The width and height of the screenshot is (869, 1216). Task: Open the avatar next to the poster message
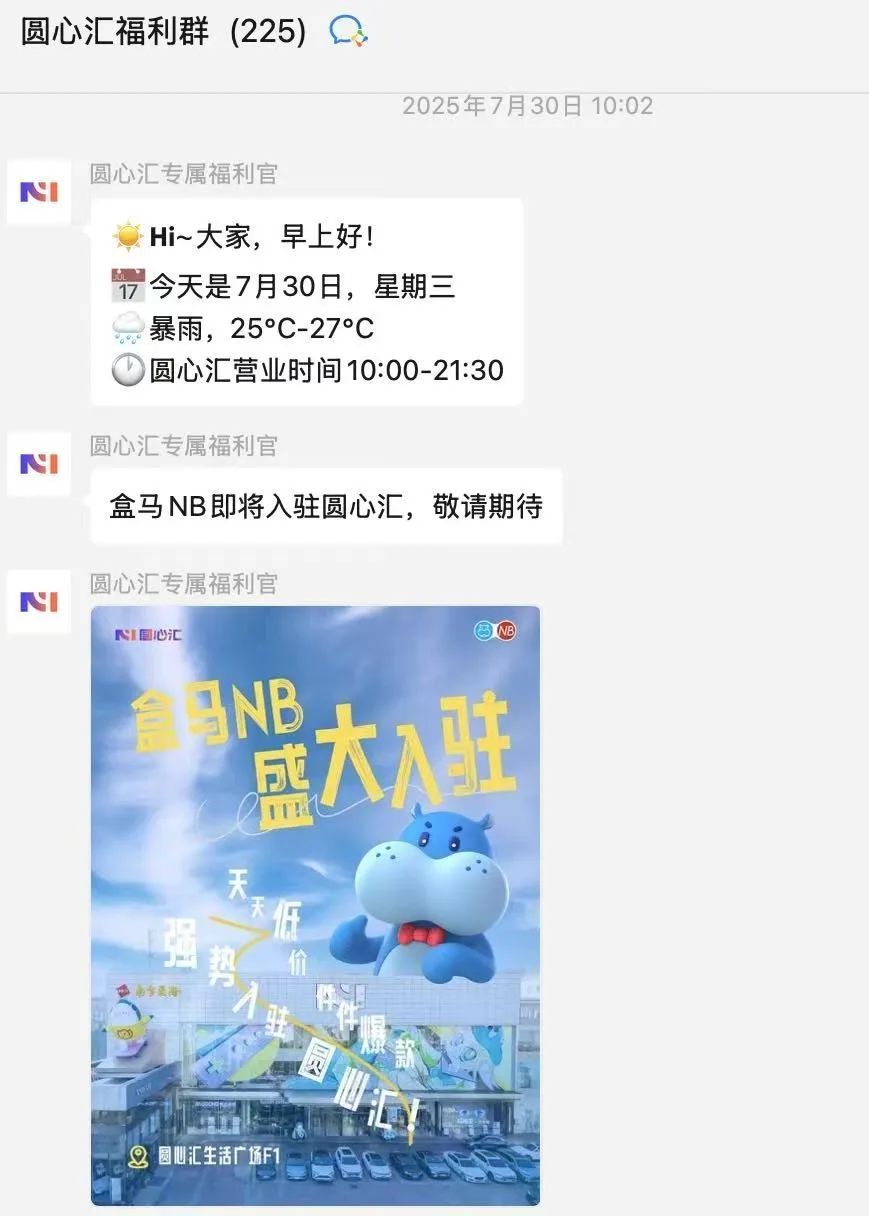coord(39,601)
